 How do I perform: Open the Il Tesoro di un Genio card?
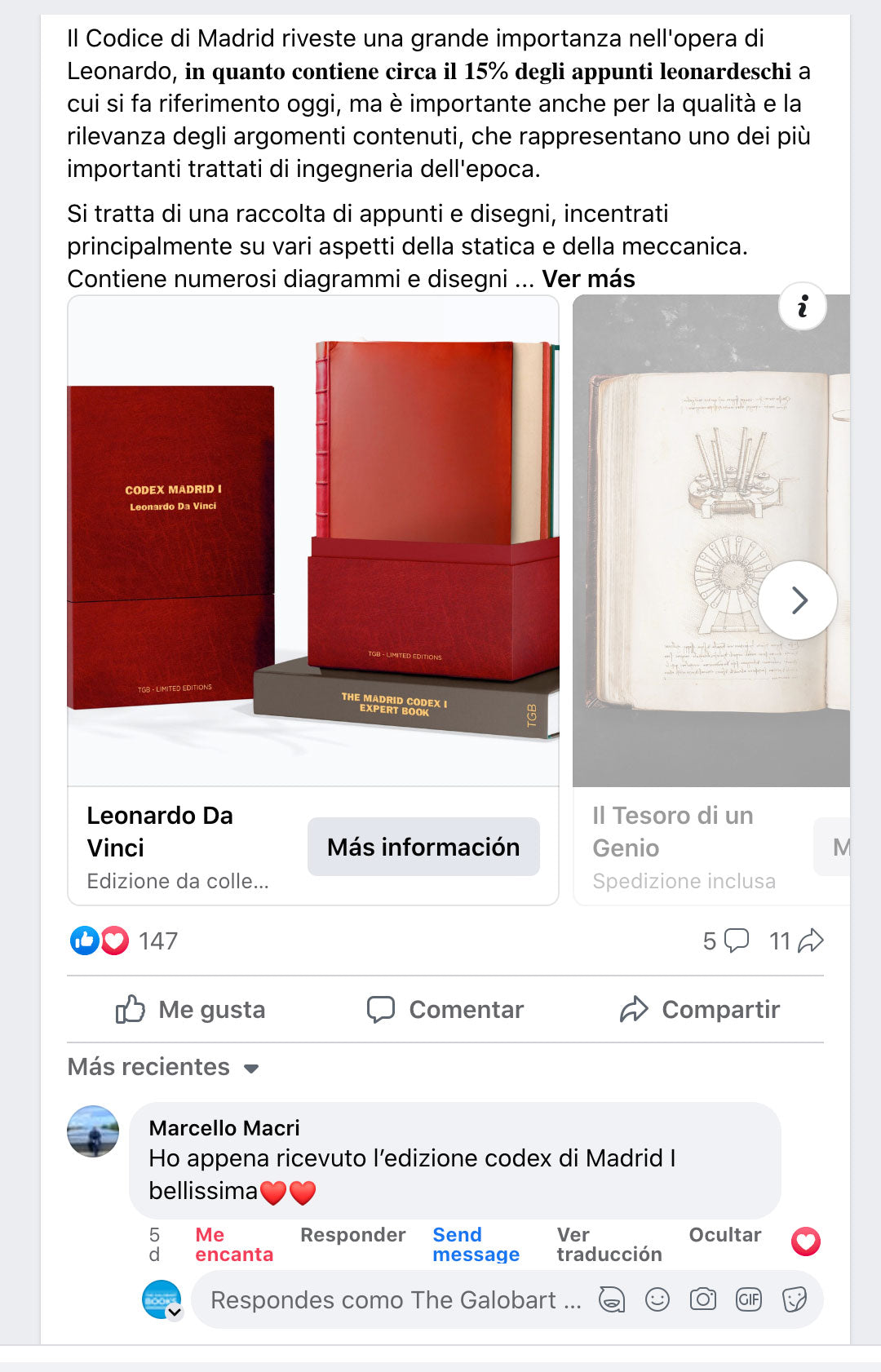[684, 845]
